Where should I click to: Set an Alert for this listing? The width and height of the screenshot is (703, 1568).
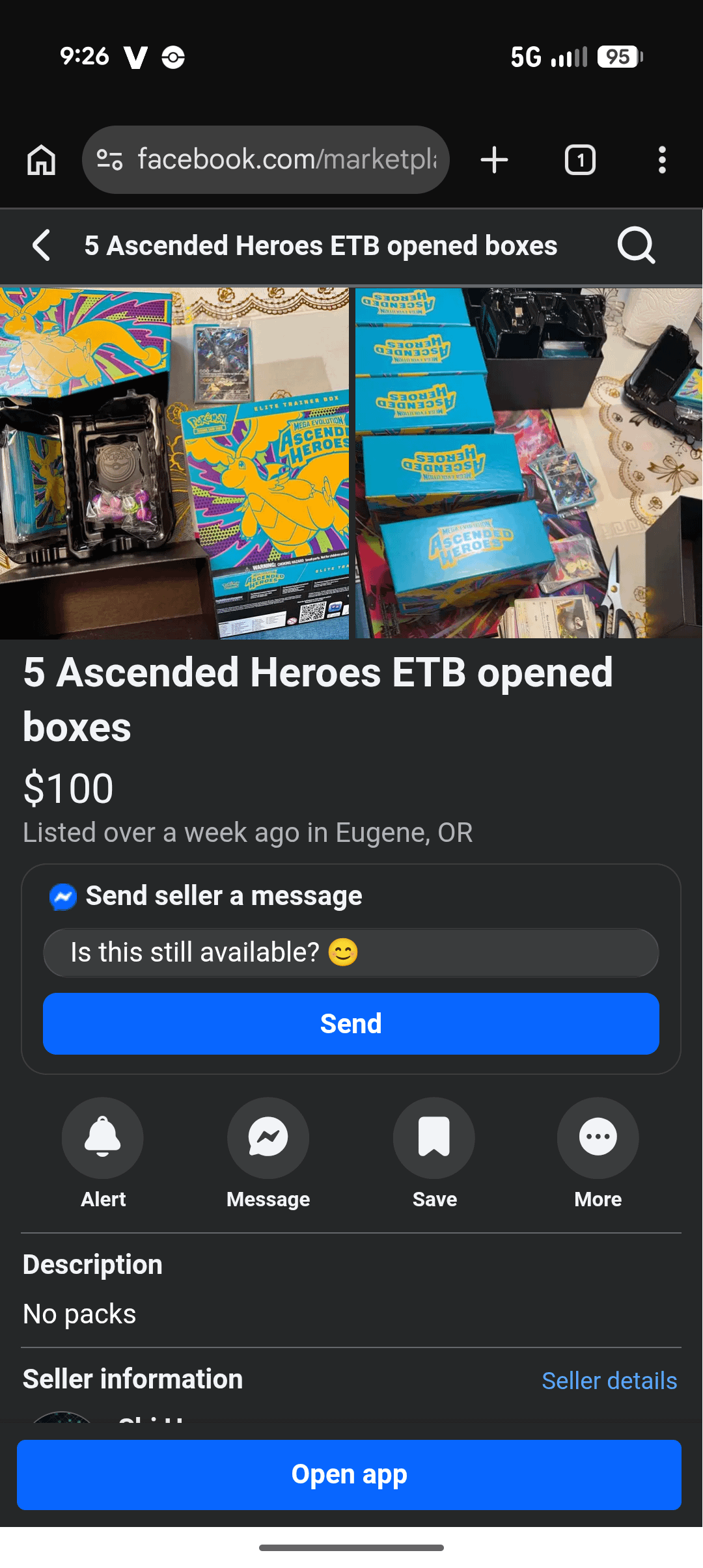[x=103, y=1138]
